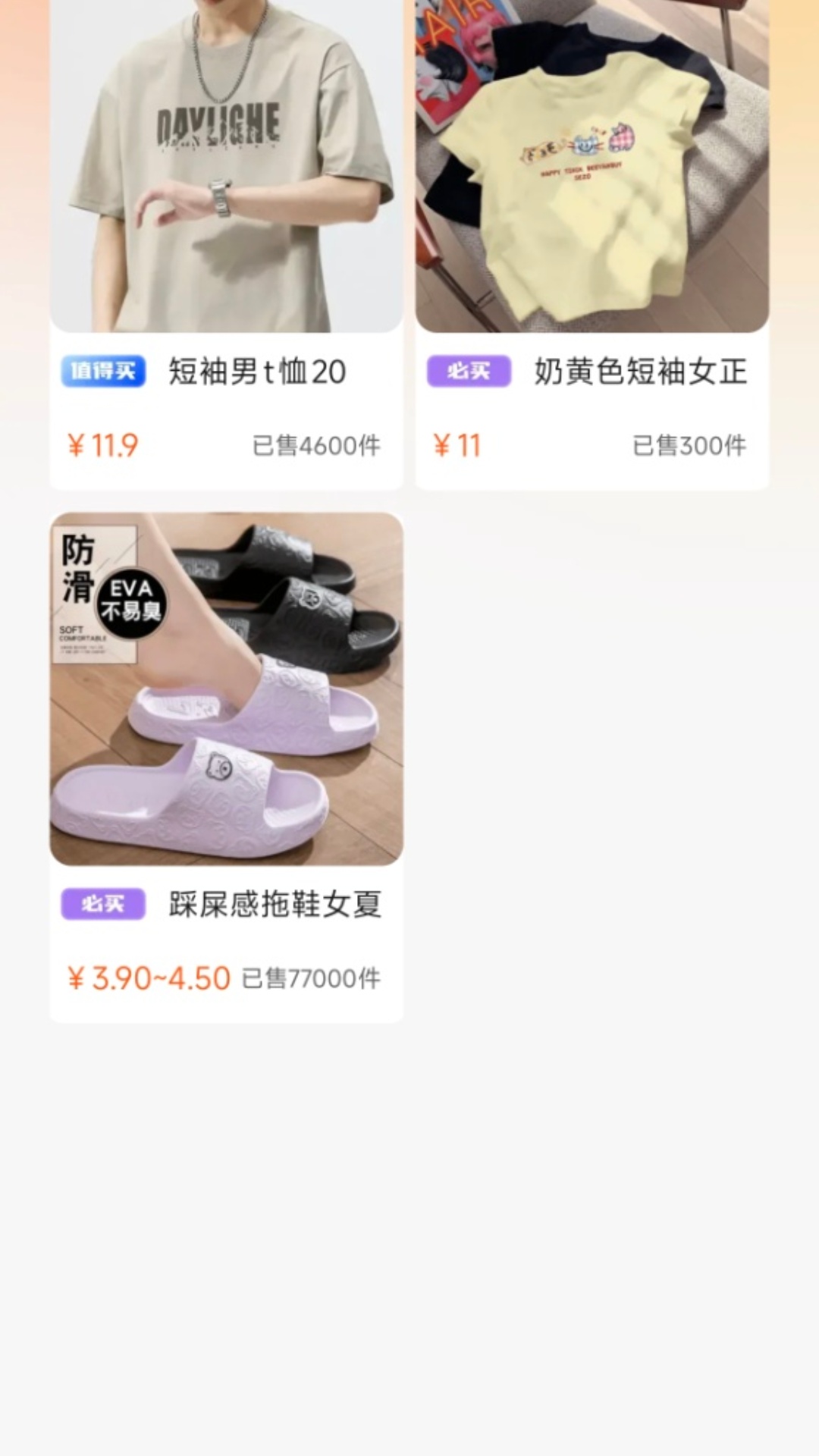Open the 短袖男t恤 product image
819x1456 pixels.
(225, 167)
